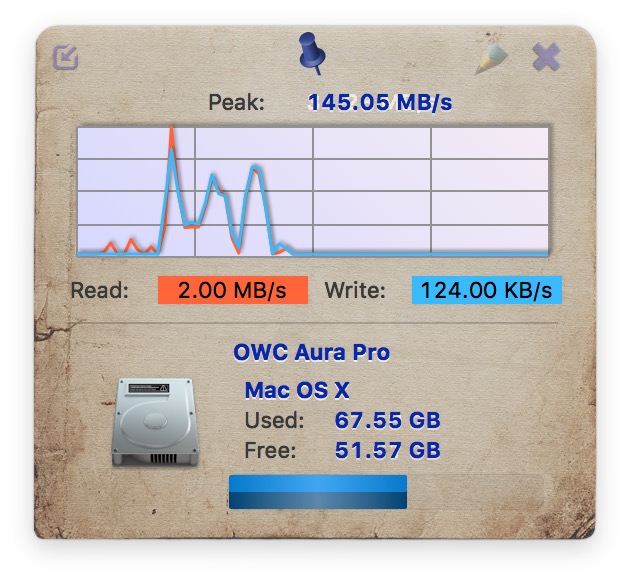This screenshot has width=630, height=582.
Task: Pin the disk monitor widget
Action: tap(314, 53)
